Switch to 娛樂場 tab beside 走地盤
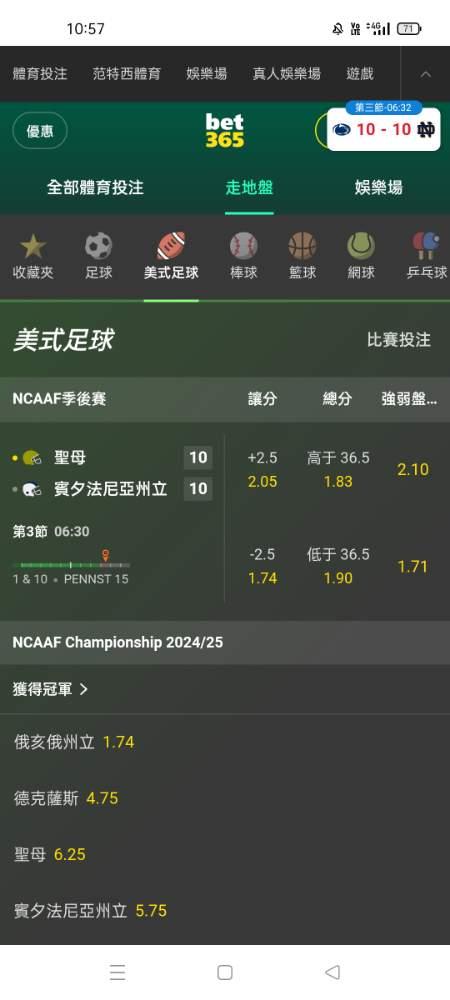Image resolution: width=450 pixels, height=1000 pixels. coord(379,188)
